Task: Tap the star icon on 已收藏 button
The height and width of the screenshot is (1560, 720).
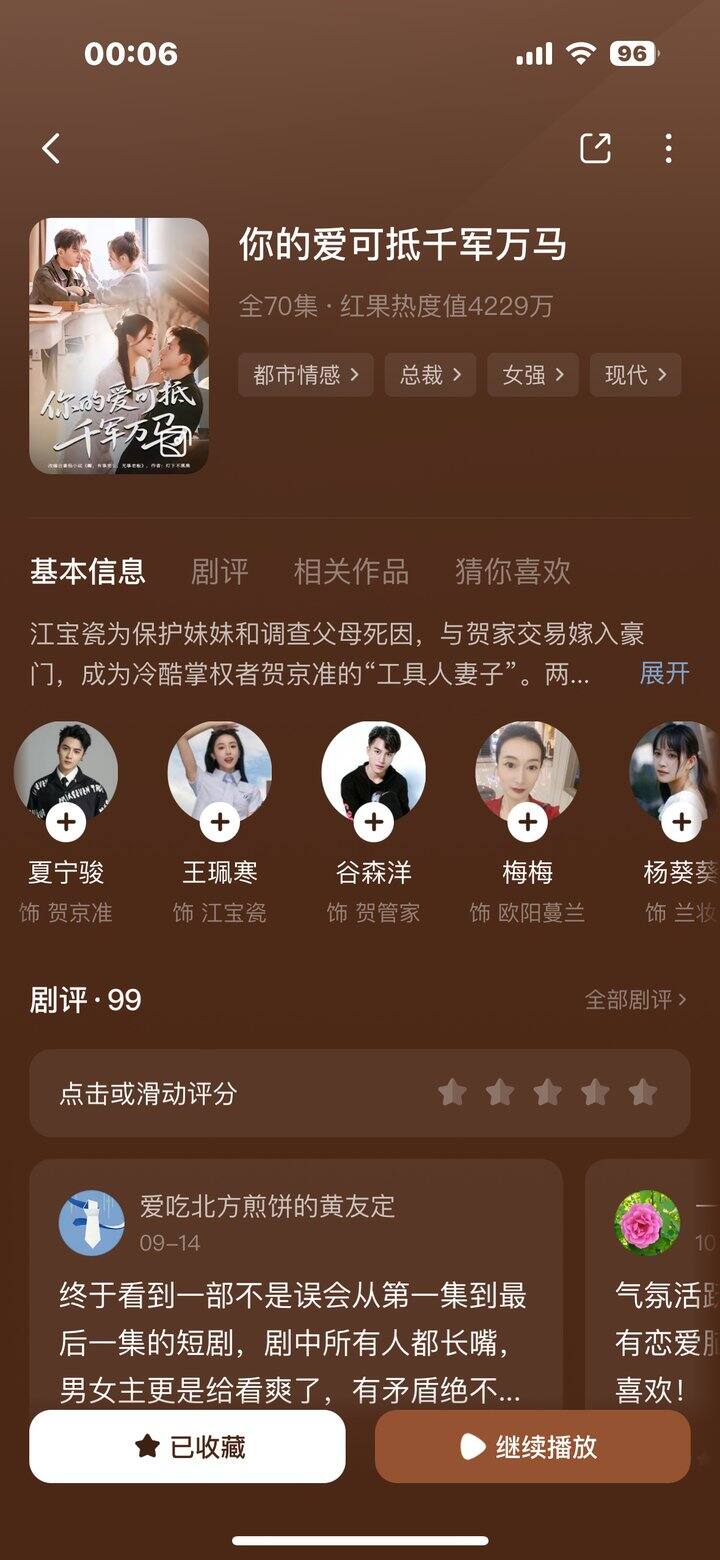Action: [x=146, y=1446]
